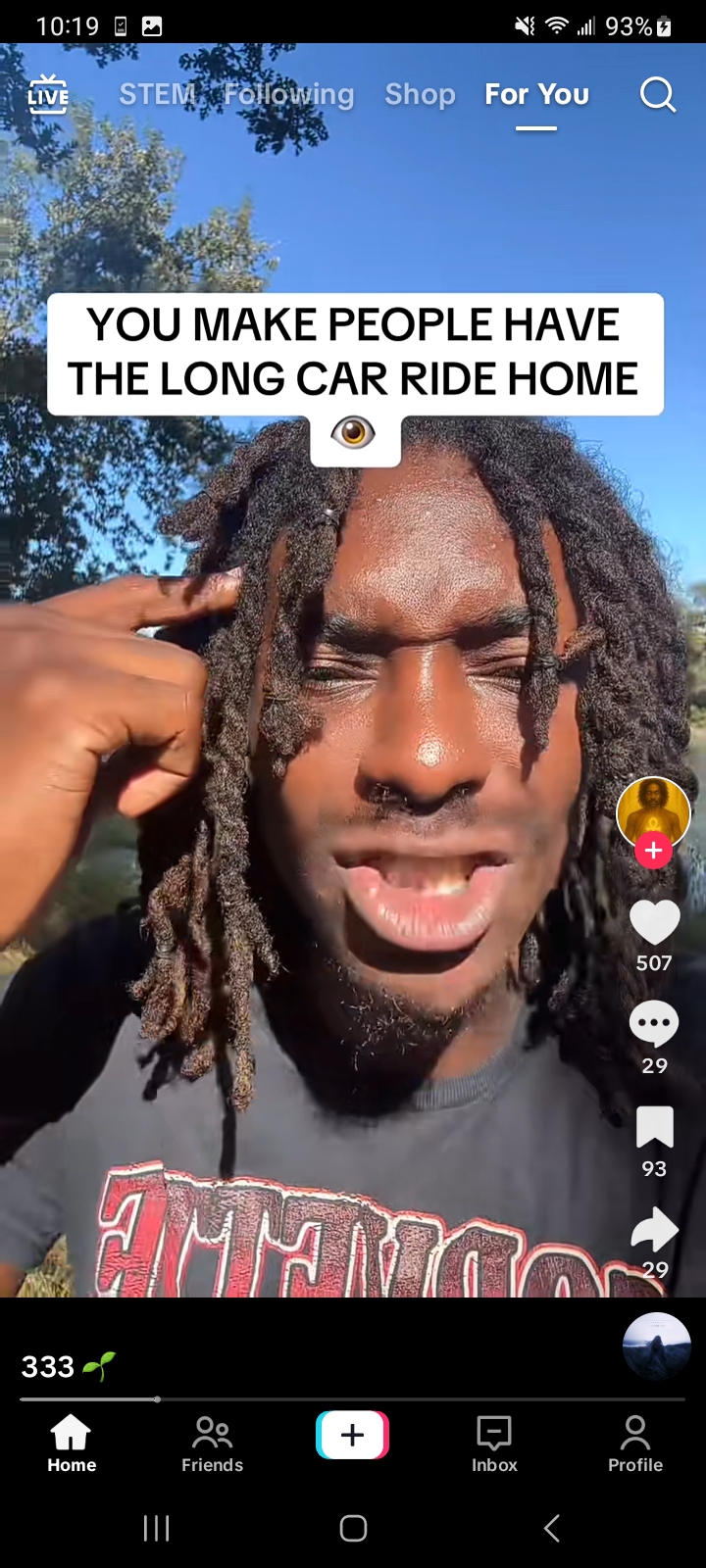Open the LIVE streams icon

pos(47,94)
